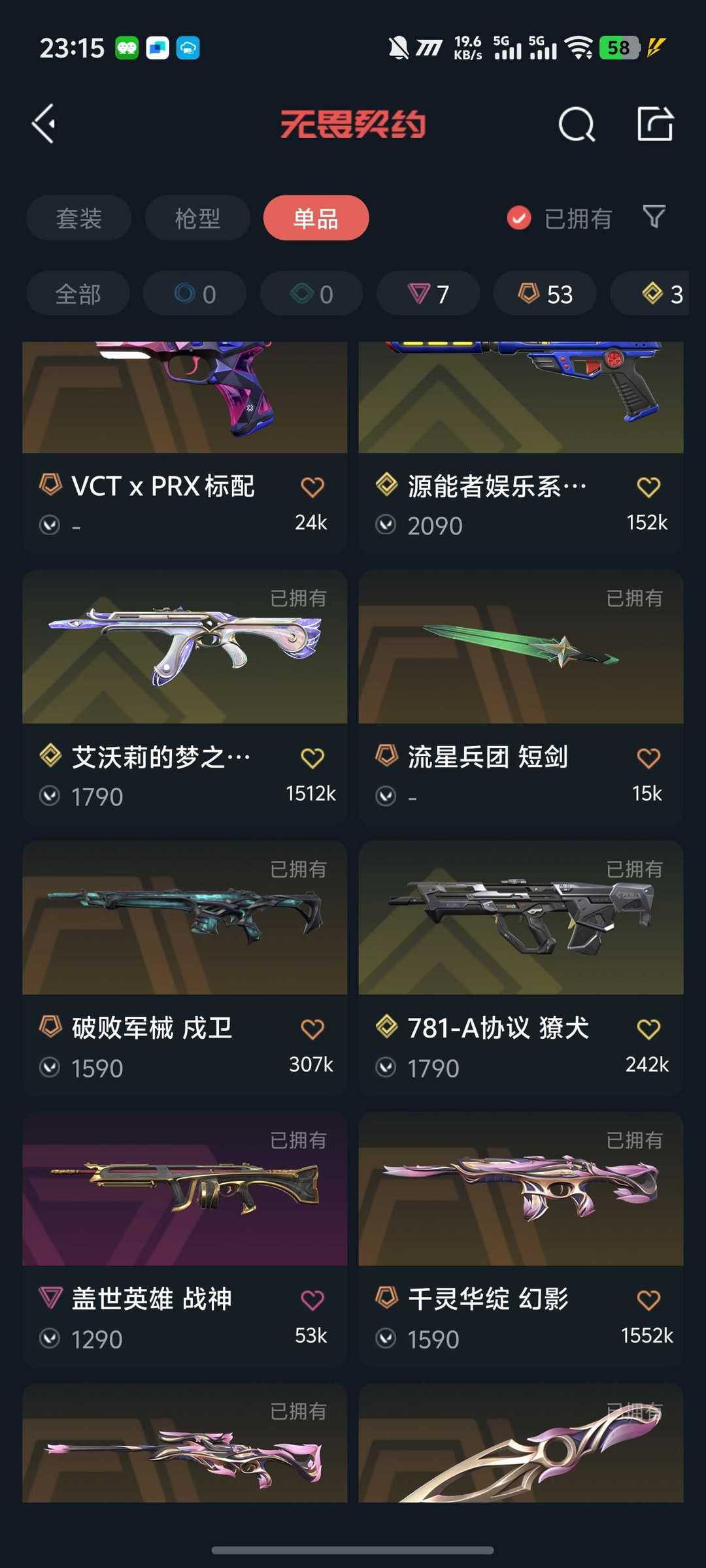Select the 单品 tab
The height and width of the screenshot is (1568, 706).
point(316,218)
